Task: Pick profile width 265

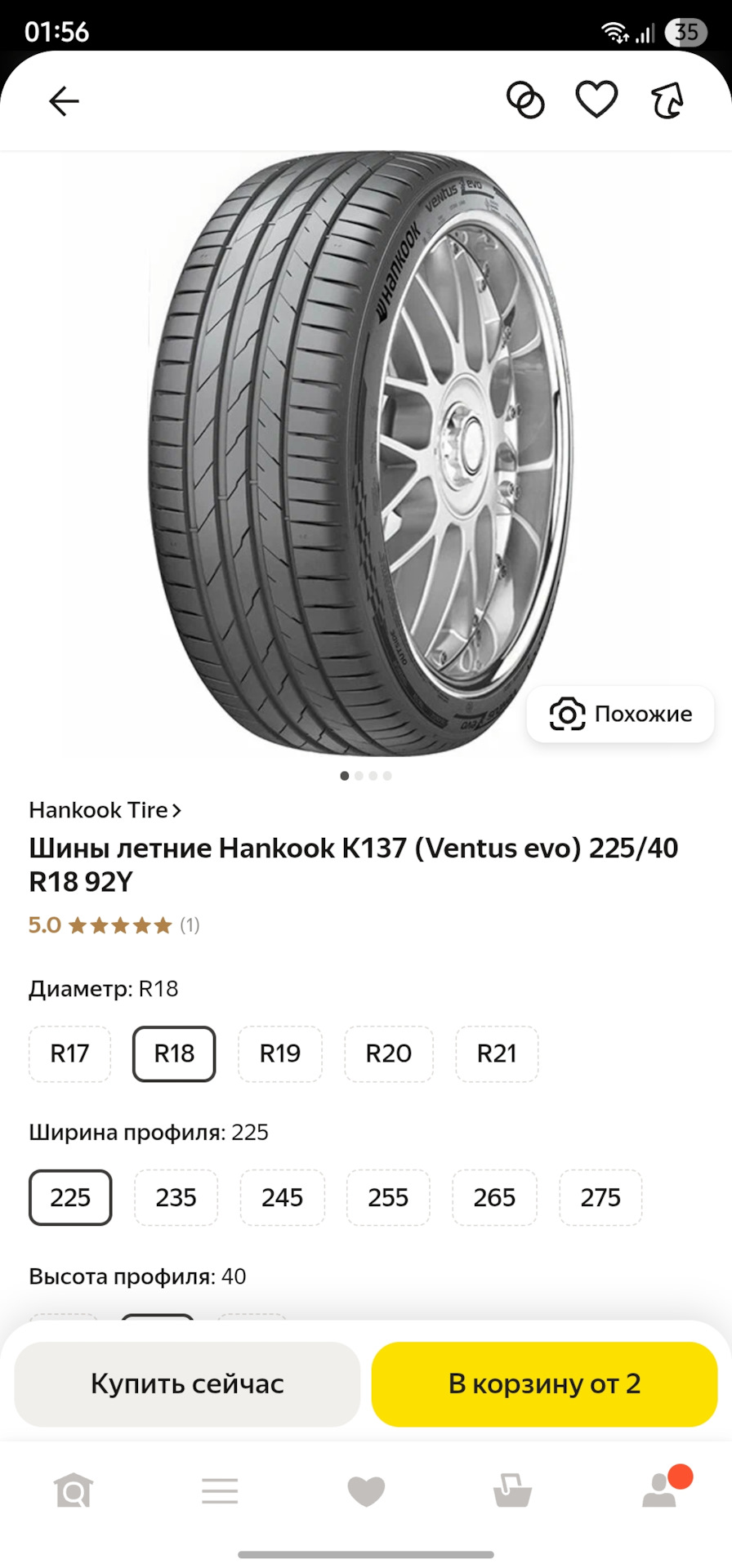Action: (x=494, y=1197)
